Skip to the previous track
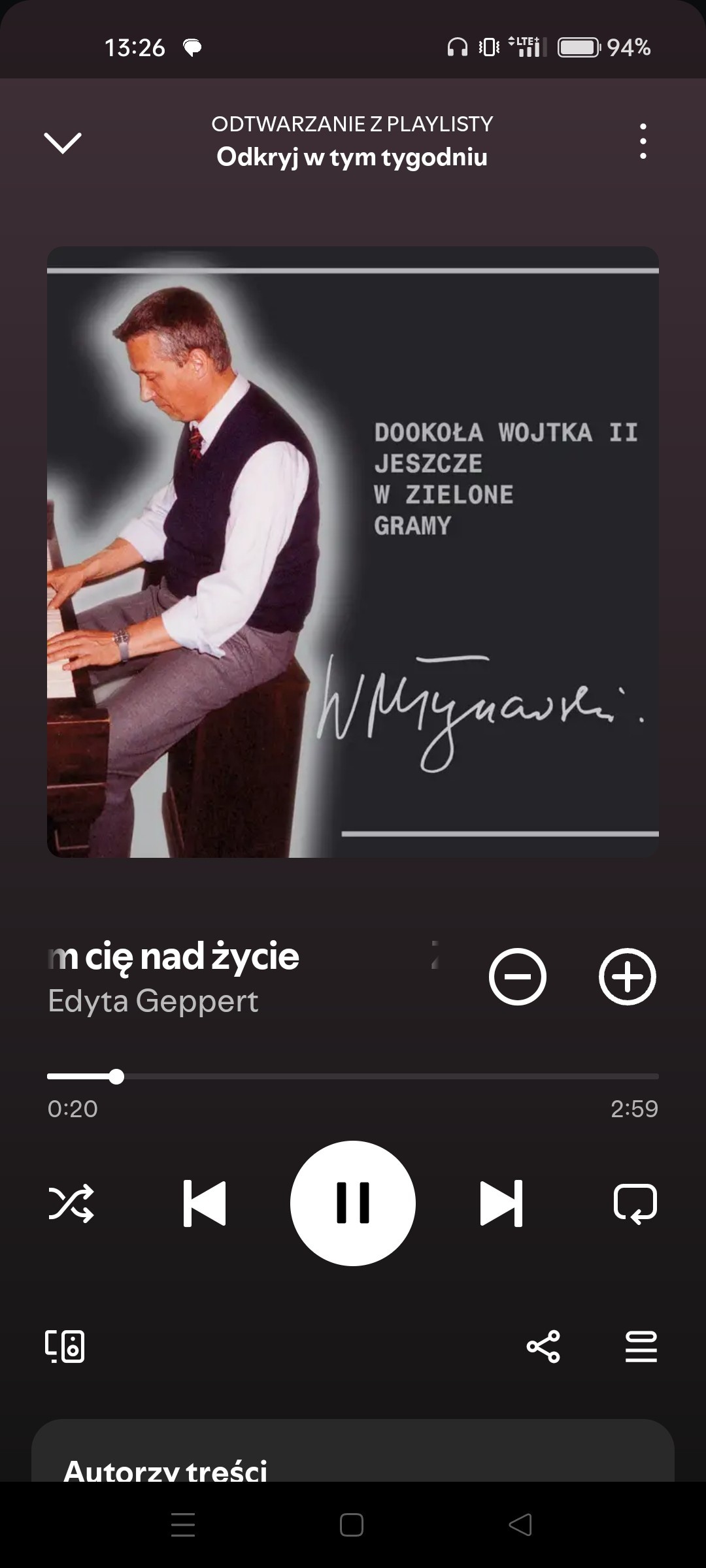This screenshot has width=706, height=1568. [x=205, y=1203]
